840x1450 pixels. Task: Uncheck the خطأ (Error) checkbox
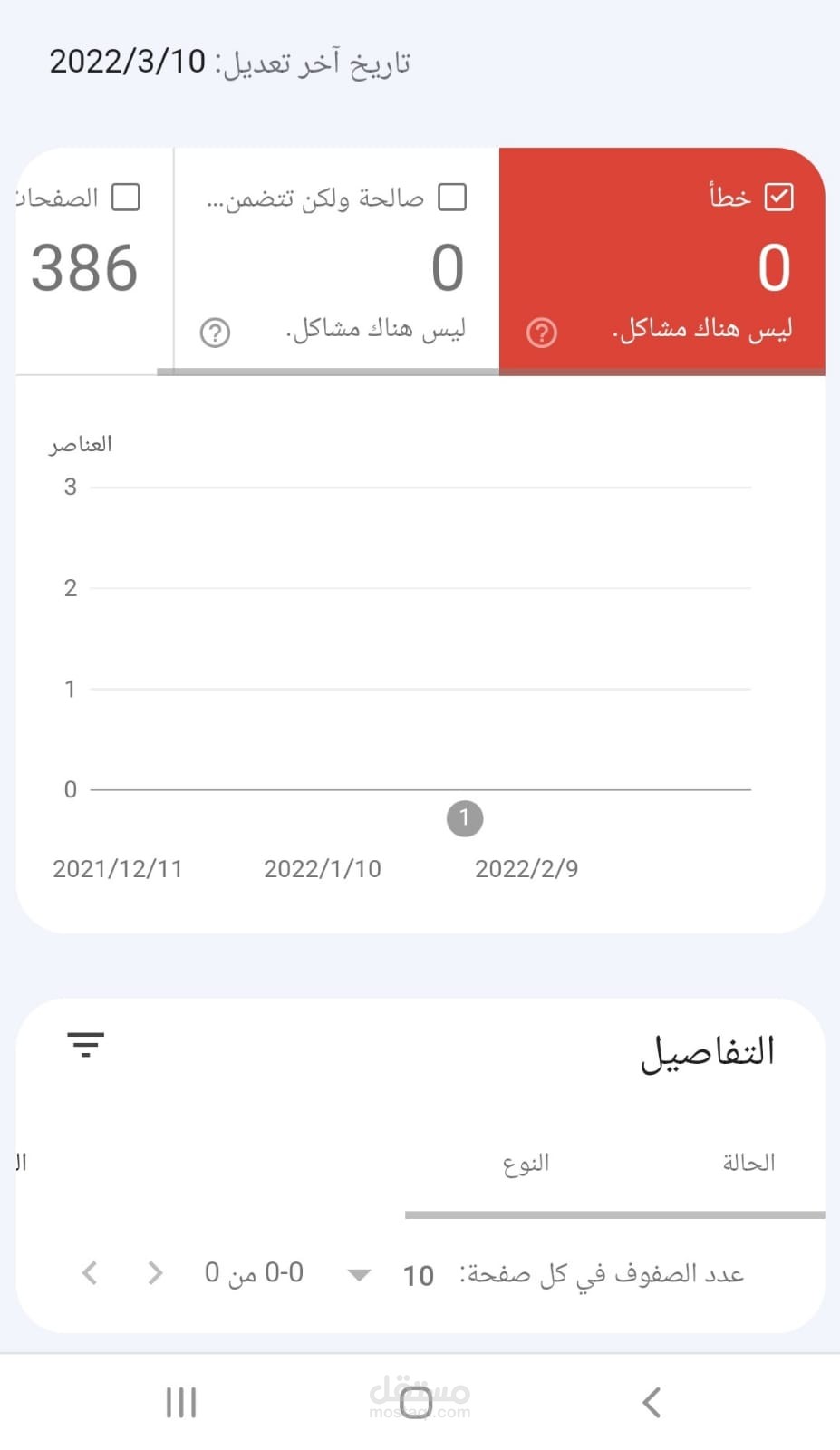[778, 197]
